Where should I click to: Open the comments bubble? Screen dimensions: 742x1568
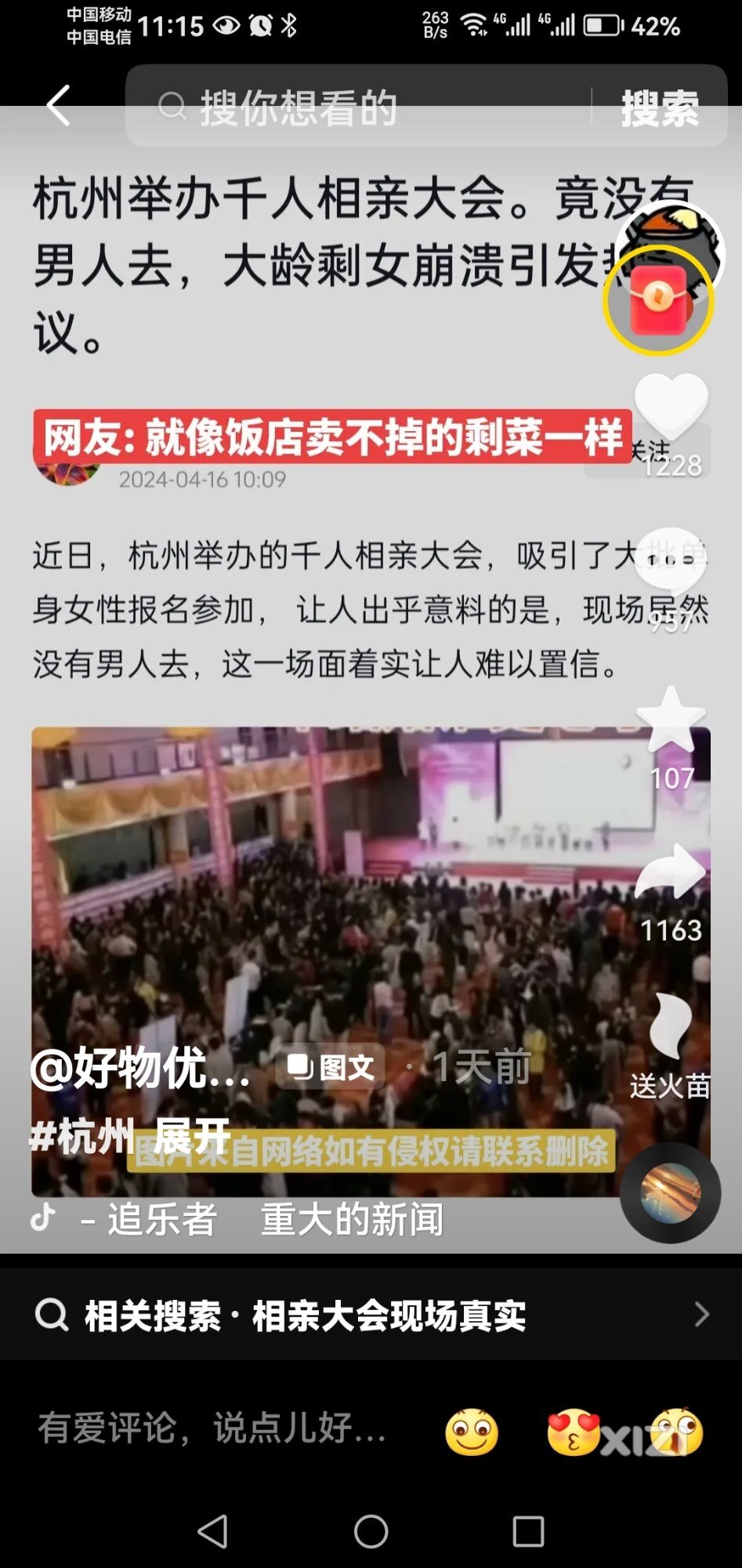[671, 563]
